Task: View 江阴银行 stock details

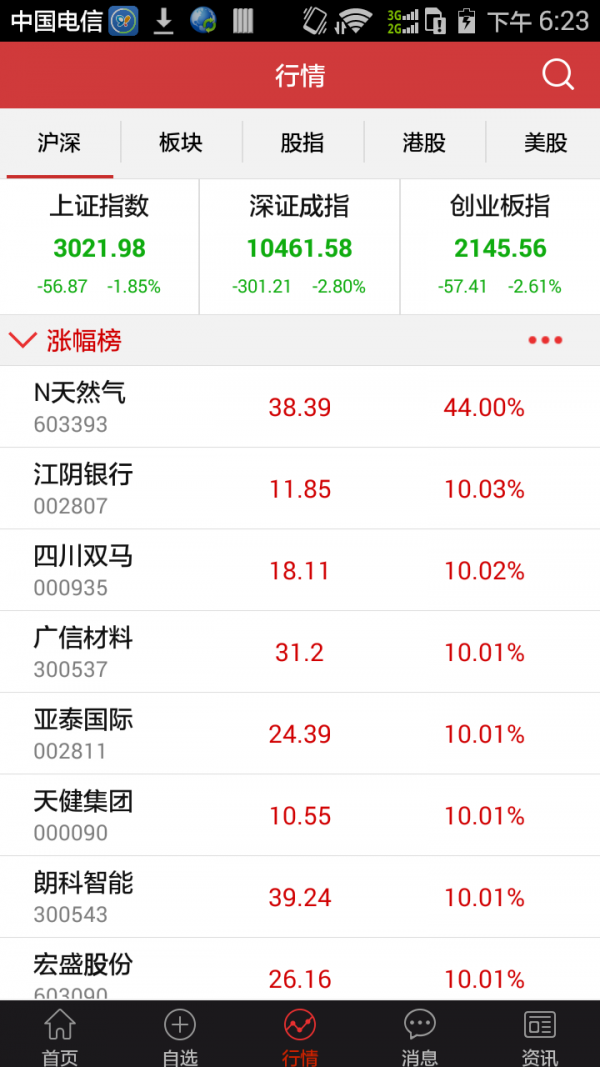Action: (300, 489)
